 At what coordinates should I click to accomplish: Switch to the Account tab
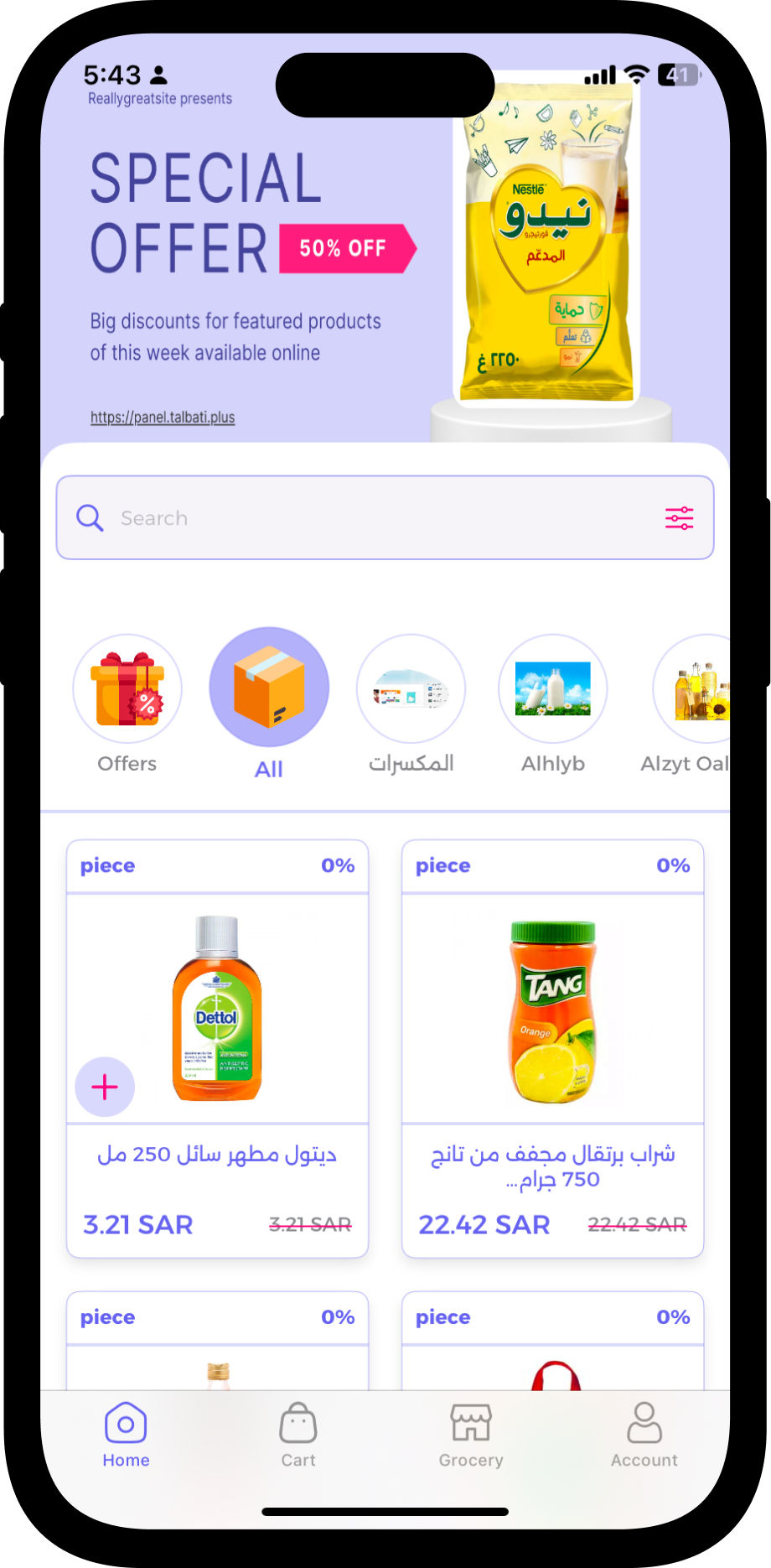coord(644,1435)
